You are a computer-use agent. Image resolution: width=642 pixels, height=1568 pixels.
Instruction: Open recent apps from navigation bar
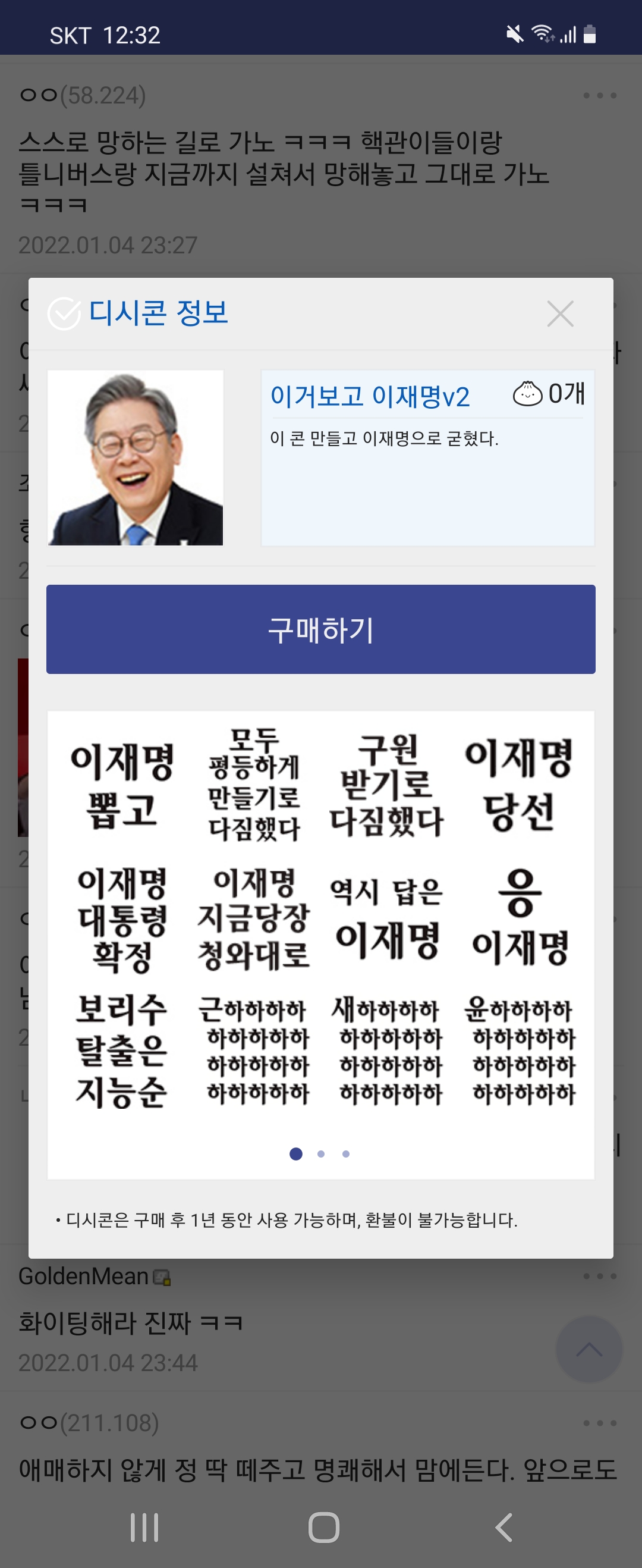(144, 1527)
